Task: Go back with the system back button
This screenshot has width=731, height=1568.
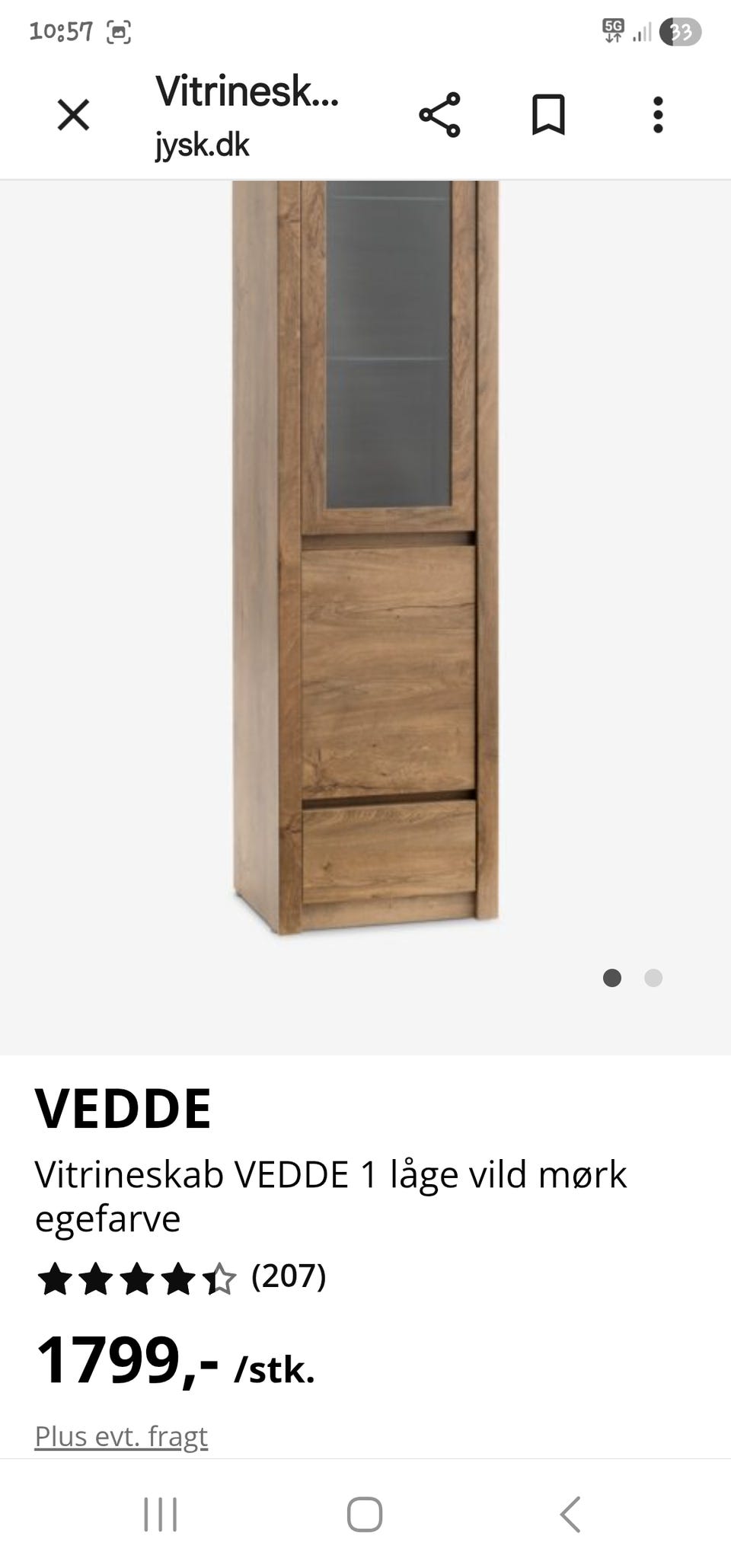Action: coord(570,1514)
